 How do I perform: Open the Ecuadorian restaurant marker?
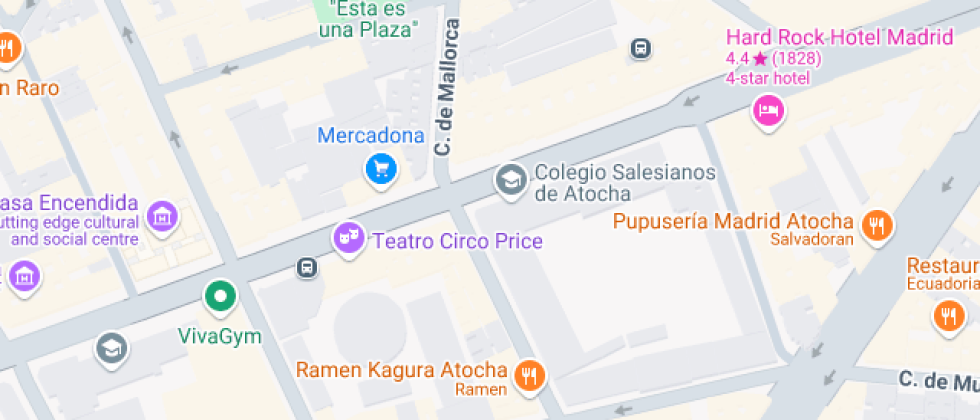(946, 317)
